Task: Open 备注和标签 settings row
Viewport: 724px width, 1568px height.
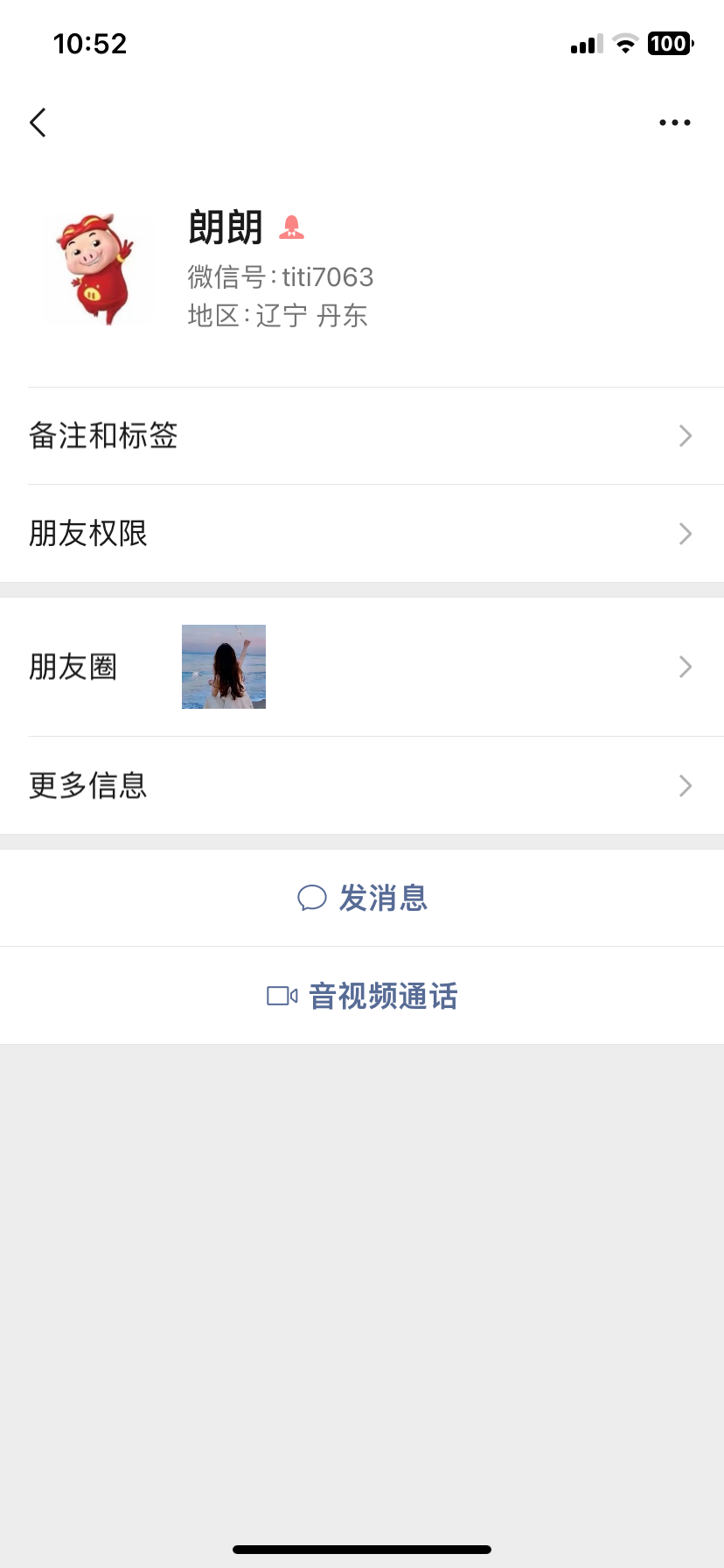Action: [x=362, y=436]
